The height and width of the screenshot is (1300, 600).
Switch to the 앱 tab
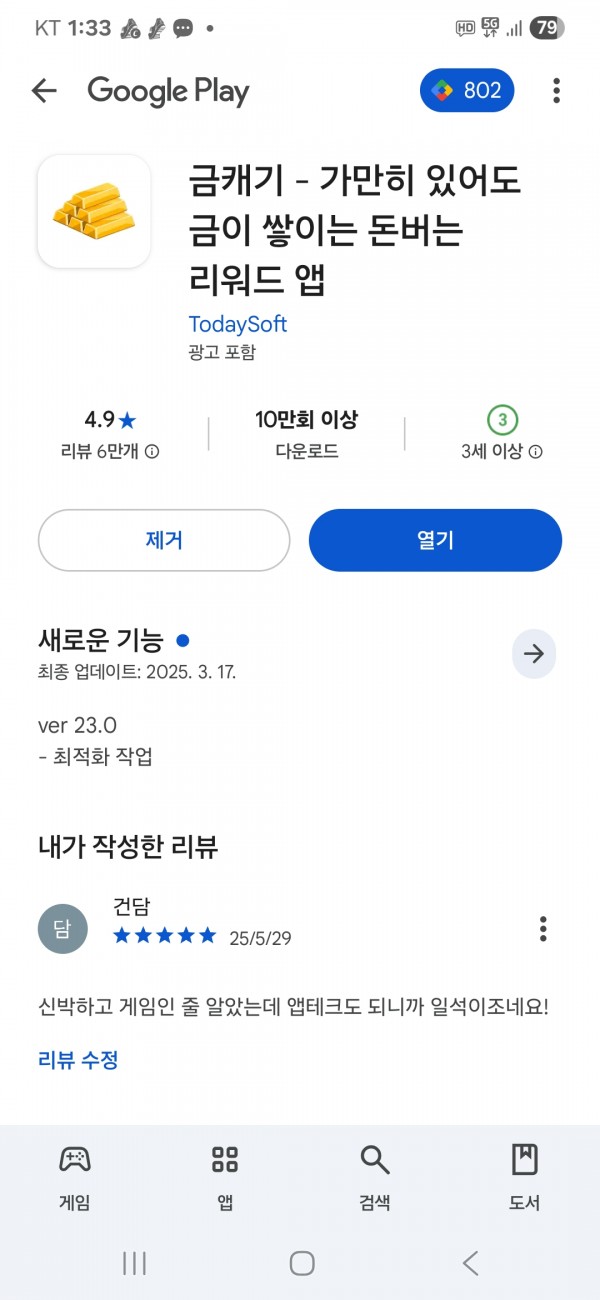click(225, 1177)
